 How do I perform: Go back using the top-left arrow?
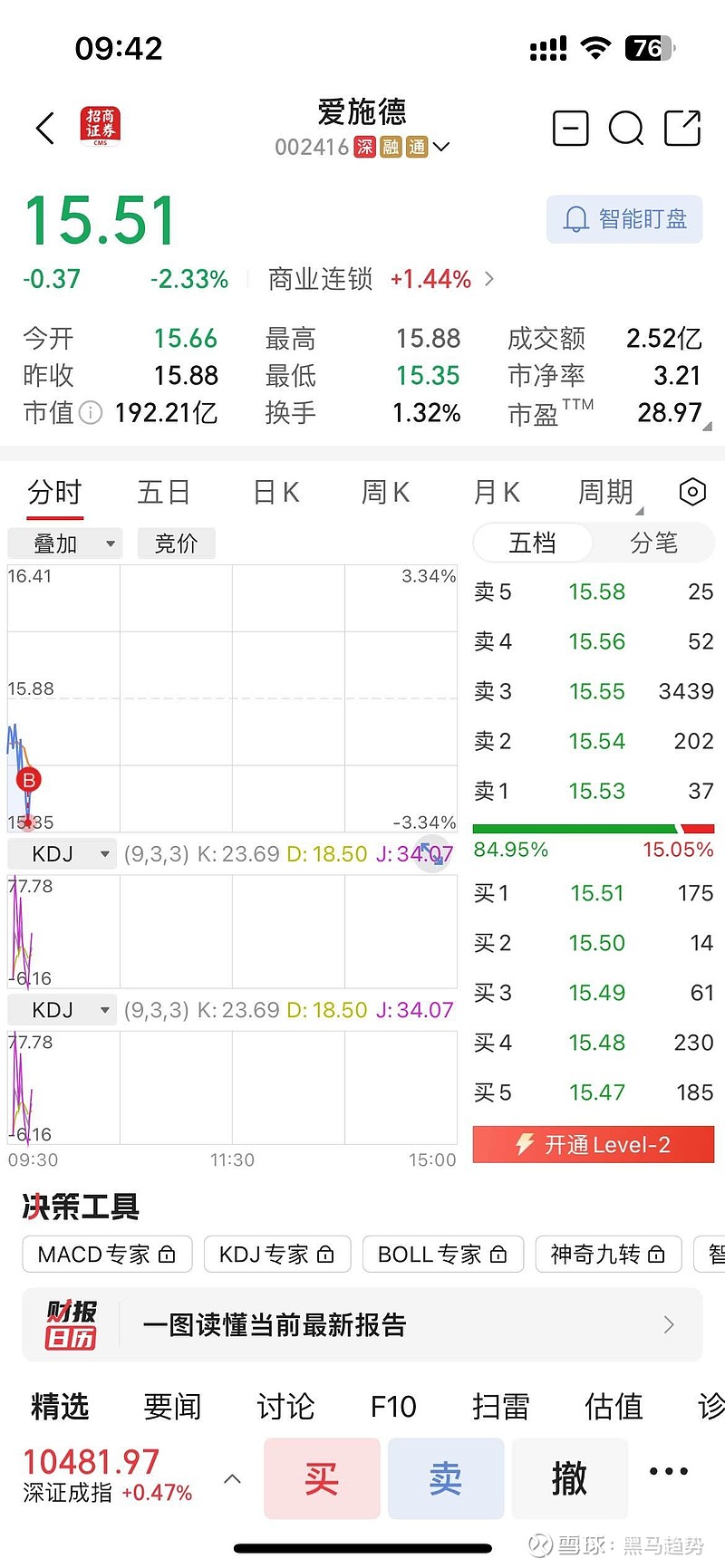[45, 129]
